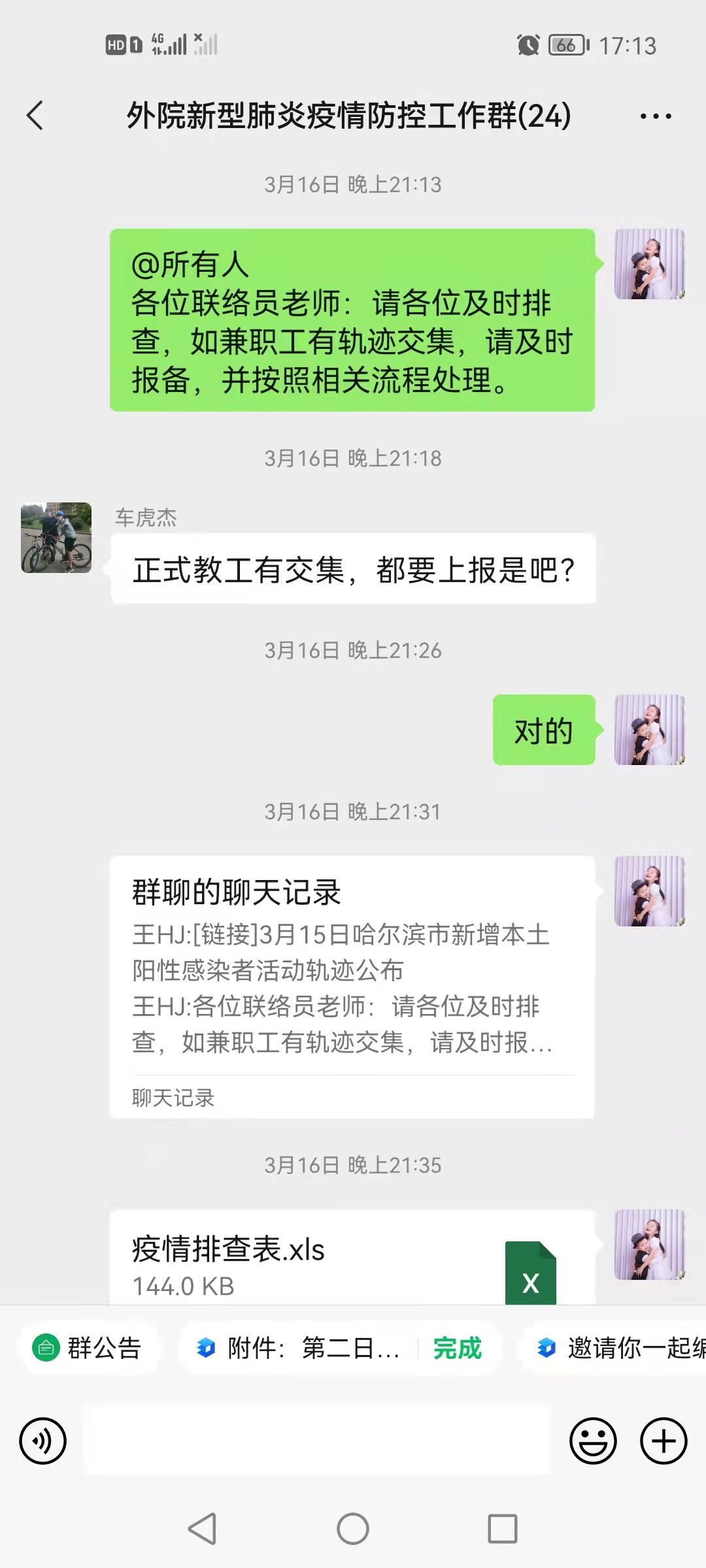Viewport: 706px width, 1568px height.
Task: Open the 群聊的聊天记录 forwarded chat card
Action: click(352, 987)
